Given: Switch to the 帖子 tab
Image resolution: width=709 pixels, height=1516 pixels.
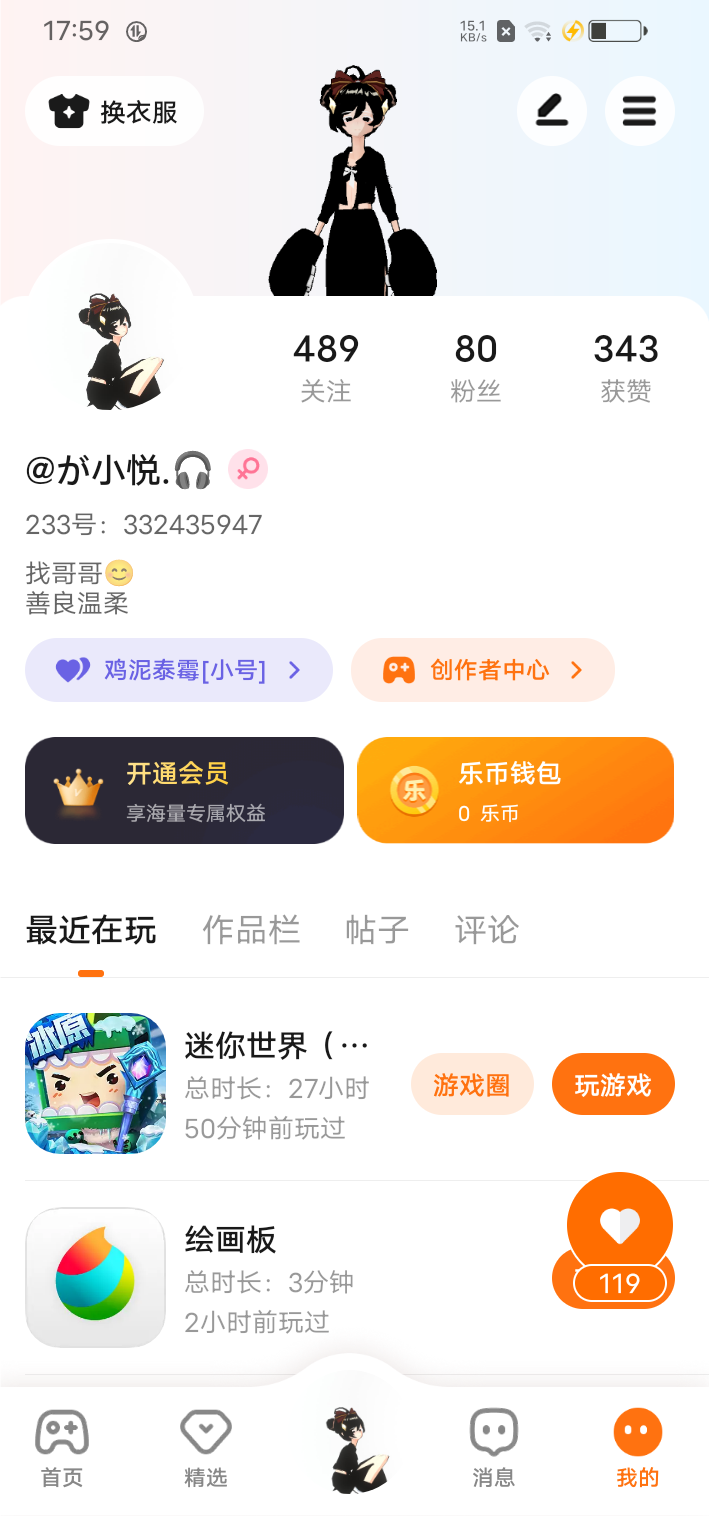Looking at the screenshot, I should pyautogui.click(x=377, y=930).
